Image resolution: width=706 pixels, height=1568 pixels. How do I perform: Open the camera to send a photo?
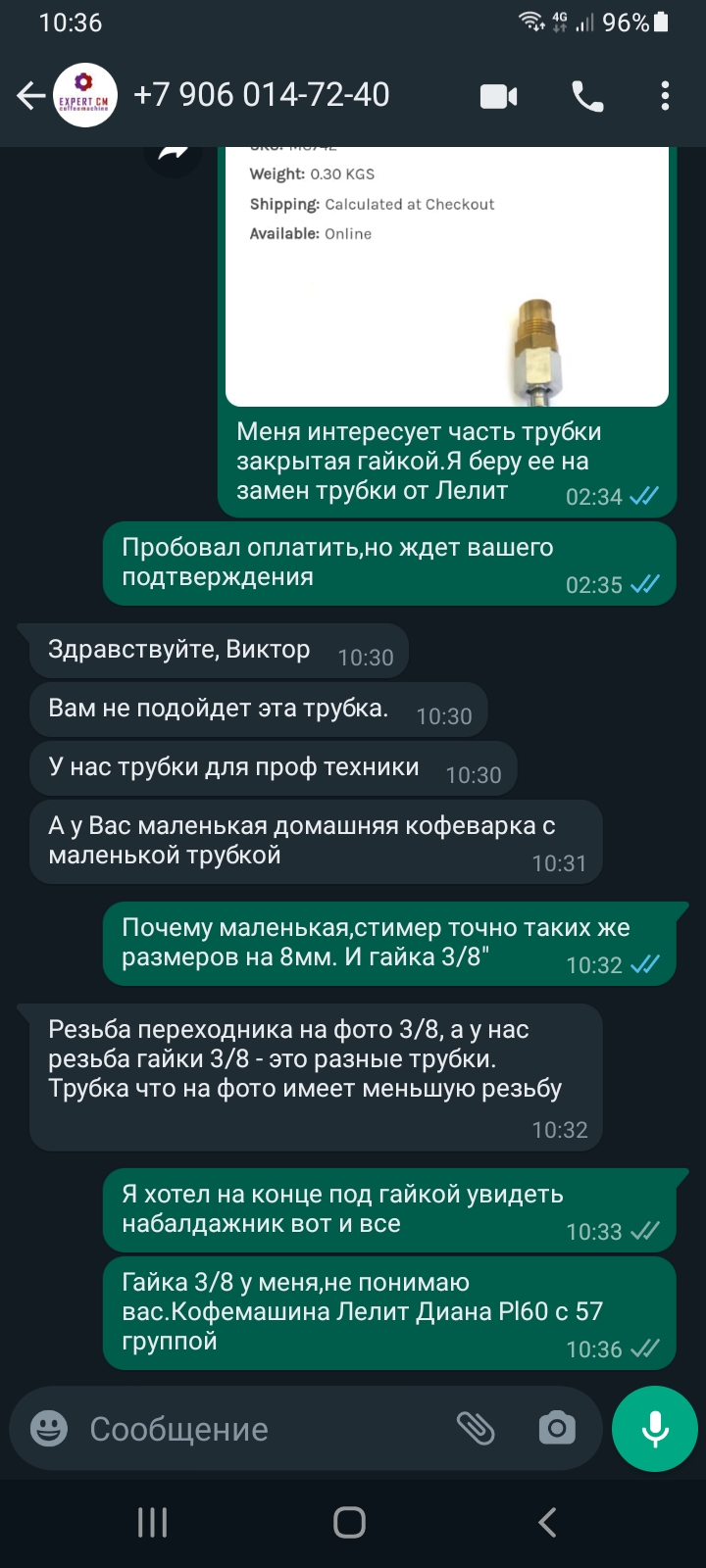(557, 1429)
